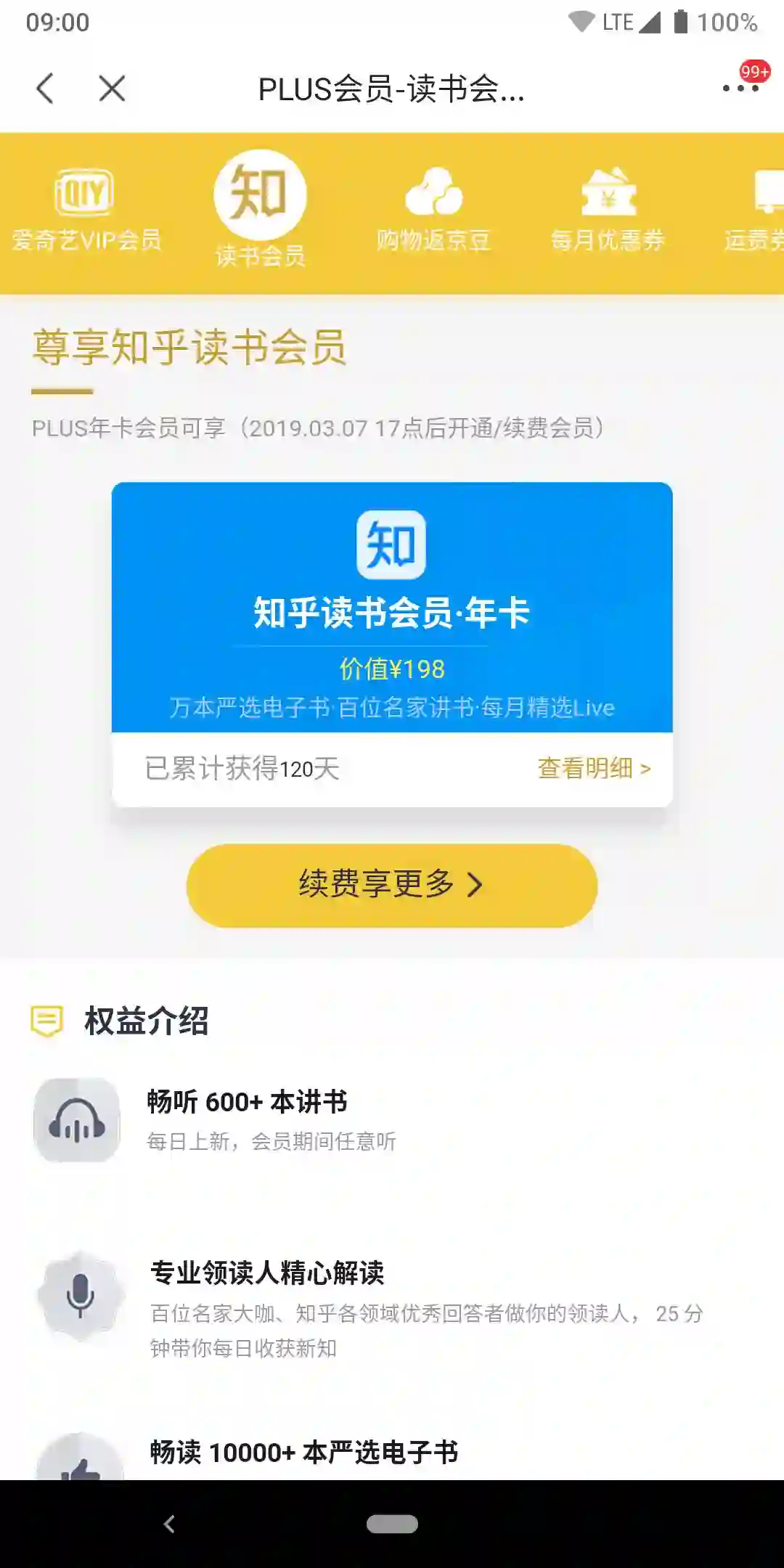
Task: Go back using the header arrow
Action: (x=45, y=89)
